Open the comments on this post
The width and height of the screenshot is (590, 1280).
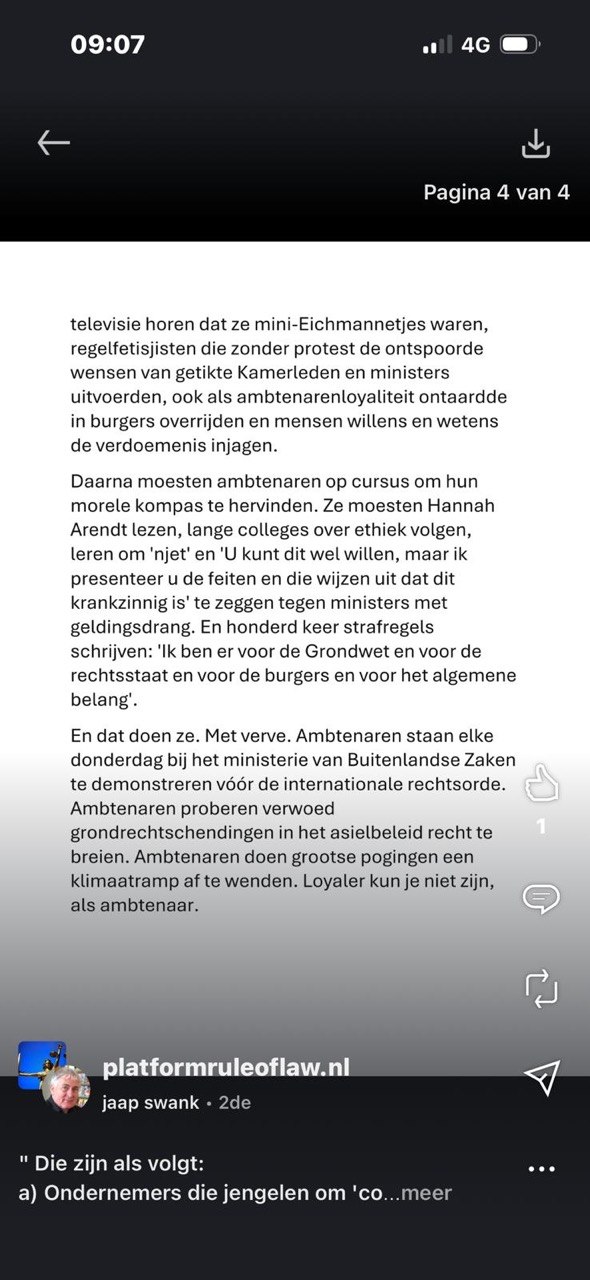tap(541, 899)
